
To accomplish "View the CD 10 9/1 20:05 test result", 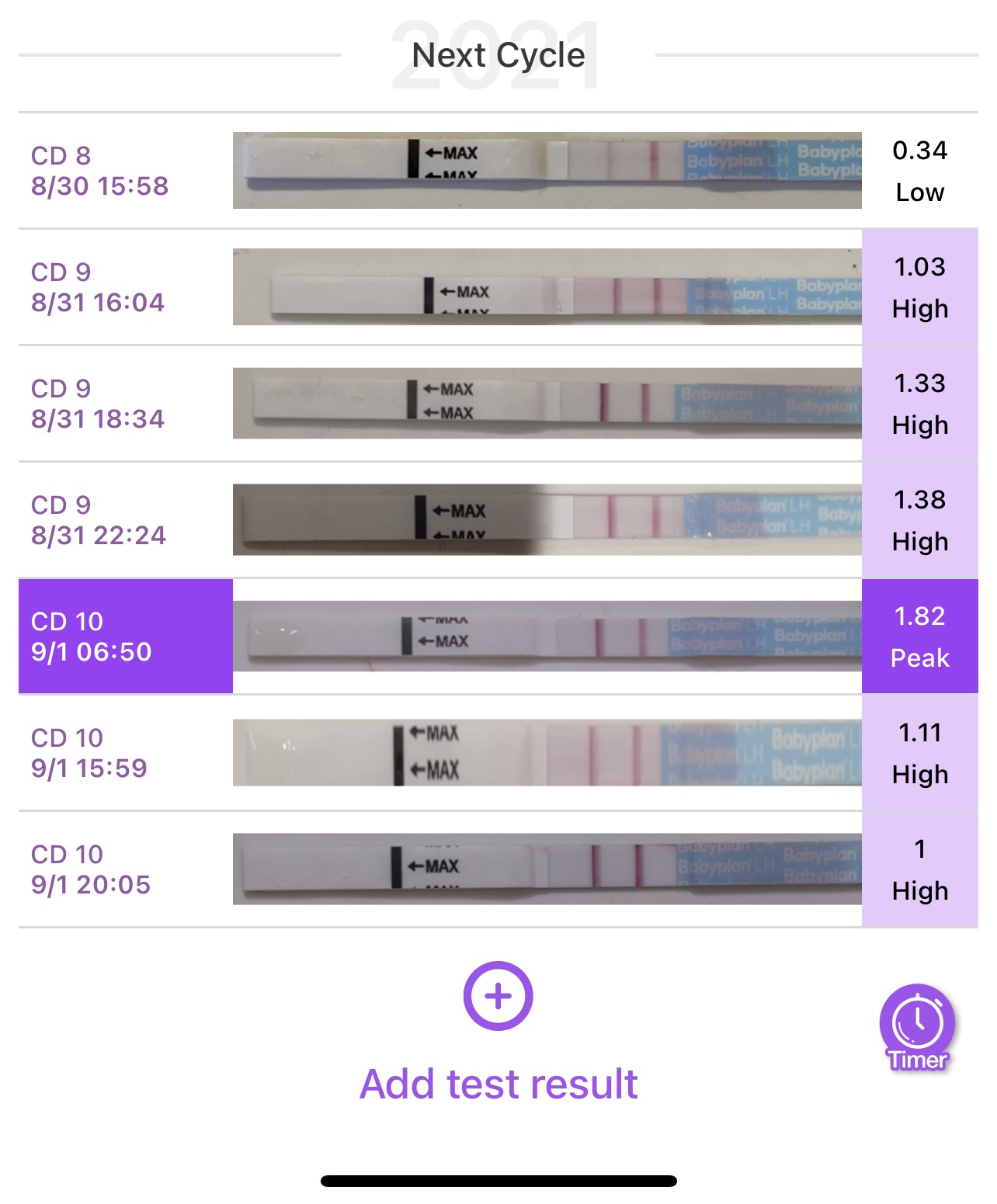I will click(497, 869).
